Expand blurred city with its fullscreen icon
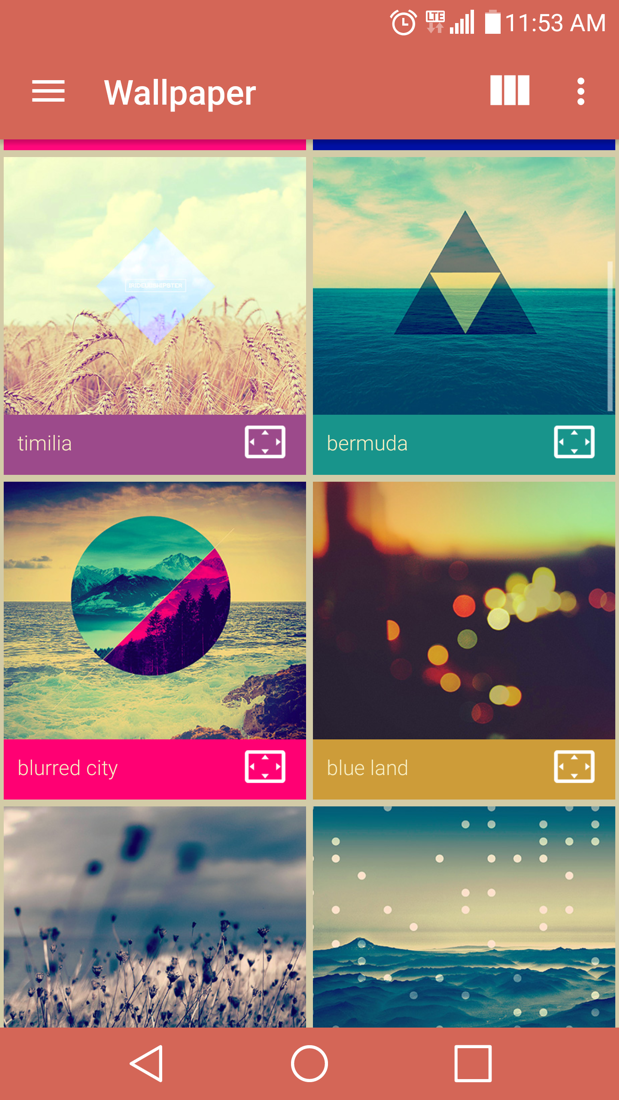The height and width of the screenshot is (1100, 619). point(265,767)
